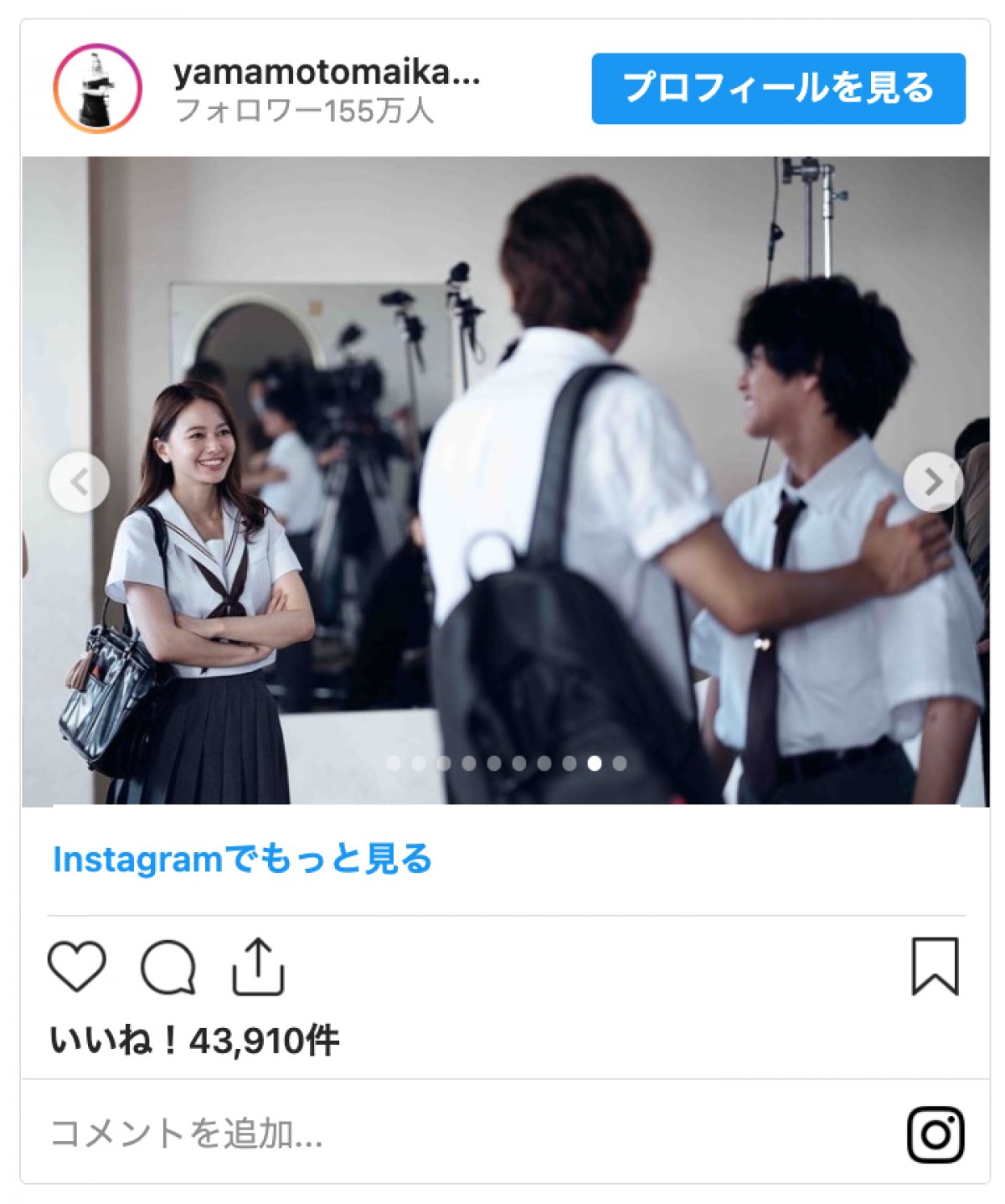Viewport: 1005px width, 1204px height.
Task: Open Instagramでもっと見る link
Action: pyautogui.click(x=242, y=859)
